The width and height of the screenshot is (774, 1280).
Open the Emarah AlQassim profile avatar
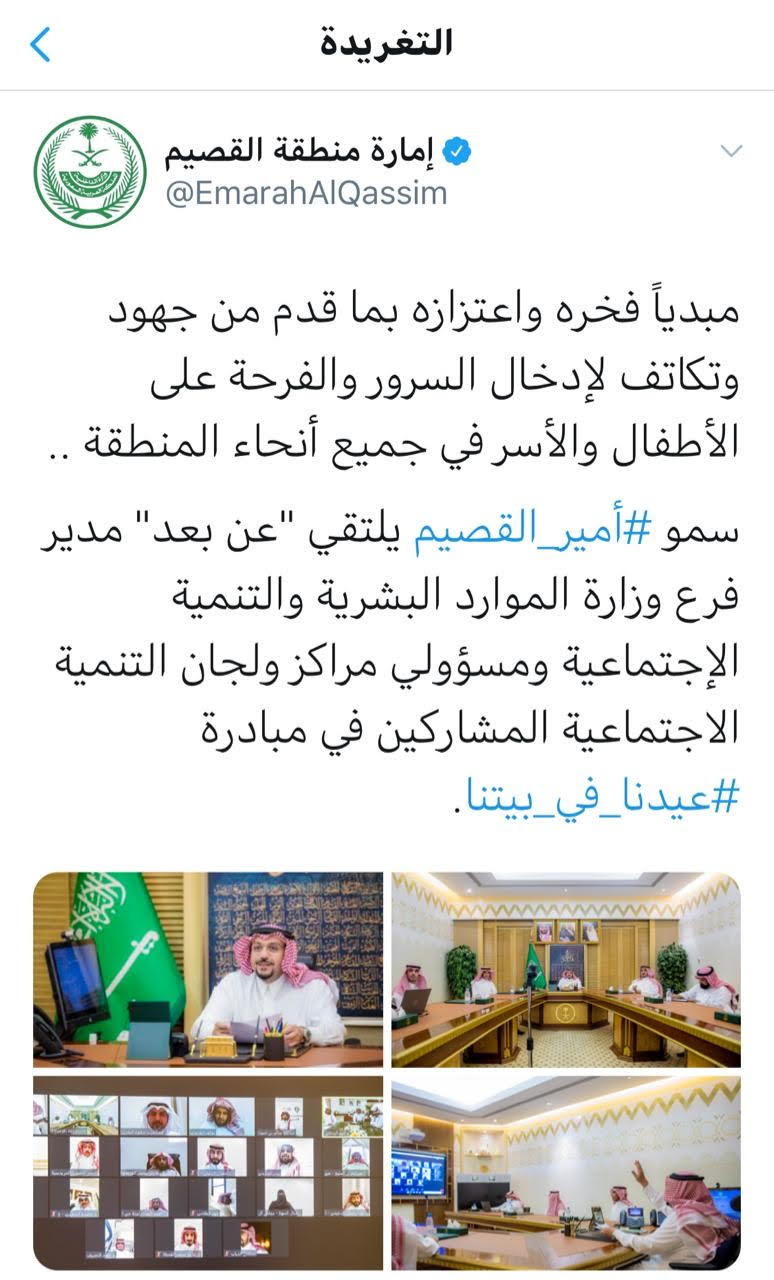click(90, 171)
